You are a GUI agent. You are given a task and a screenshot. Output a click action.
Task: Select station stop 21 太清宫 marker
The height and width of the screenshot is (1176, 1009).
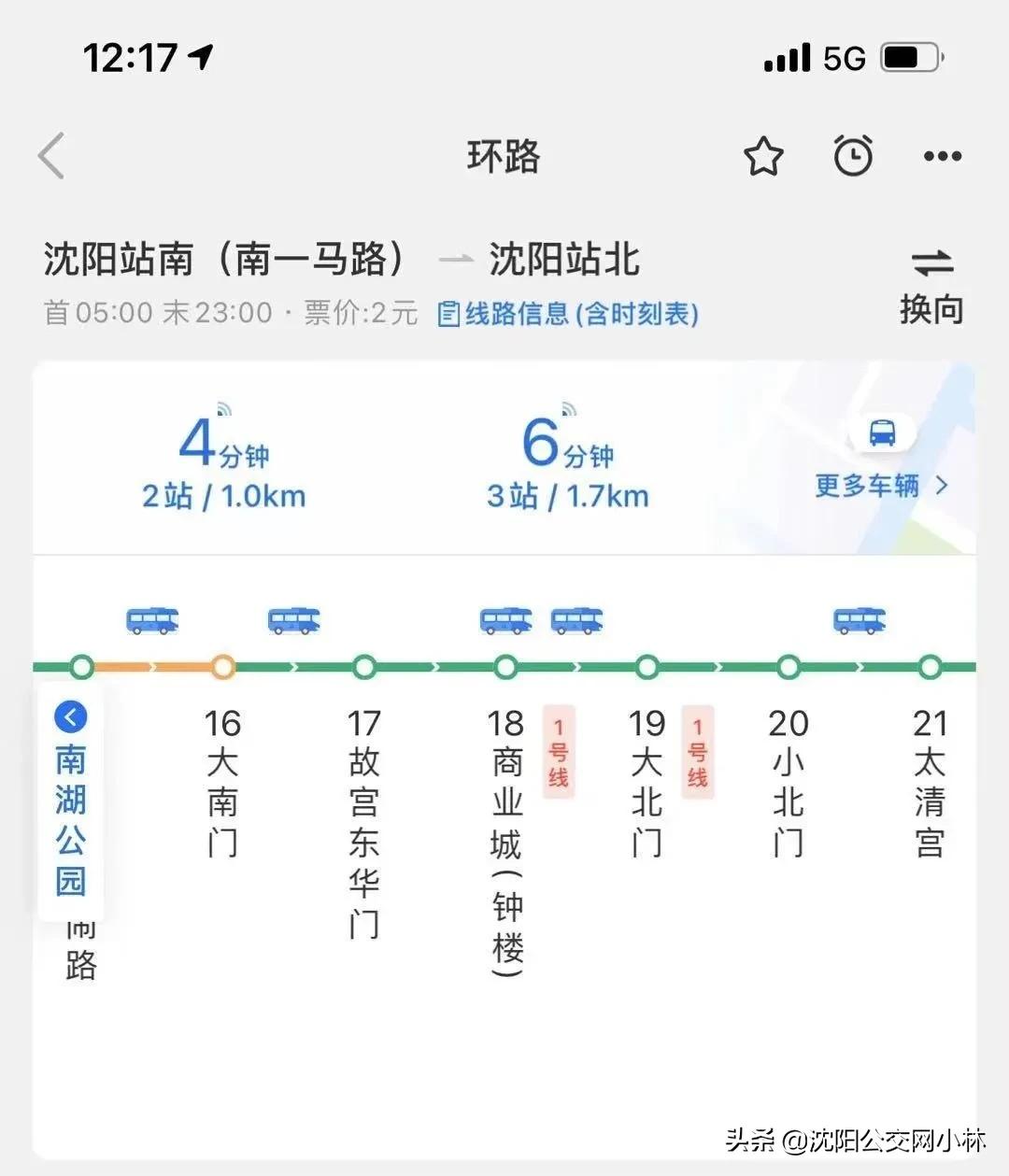[931, 666]
